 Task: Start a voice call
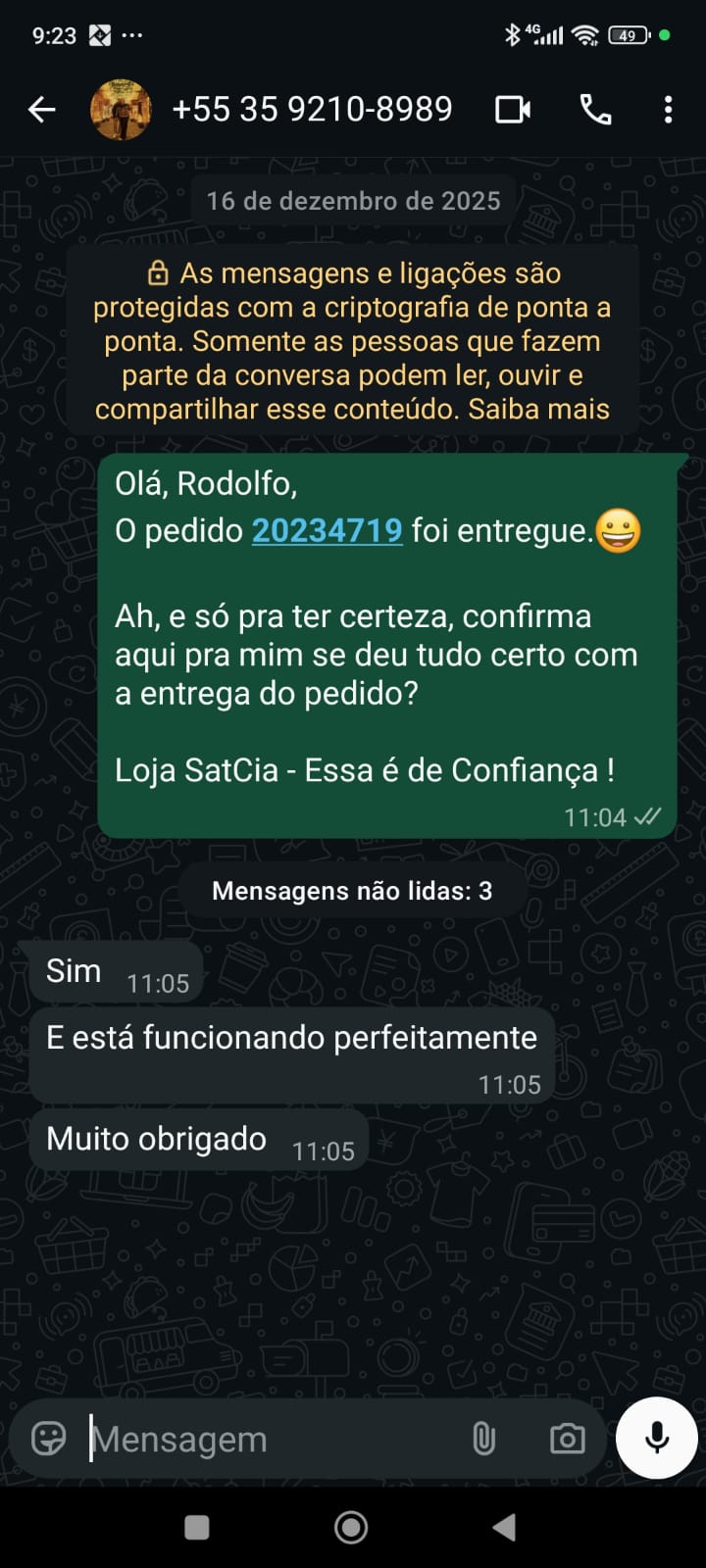coord(595,110)
